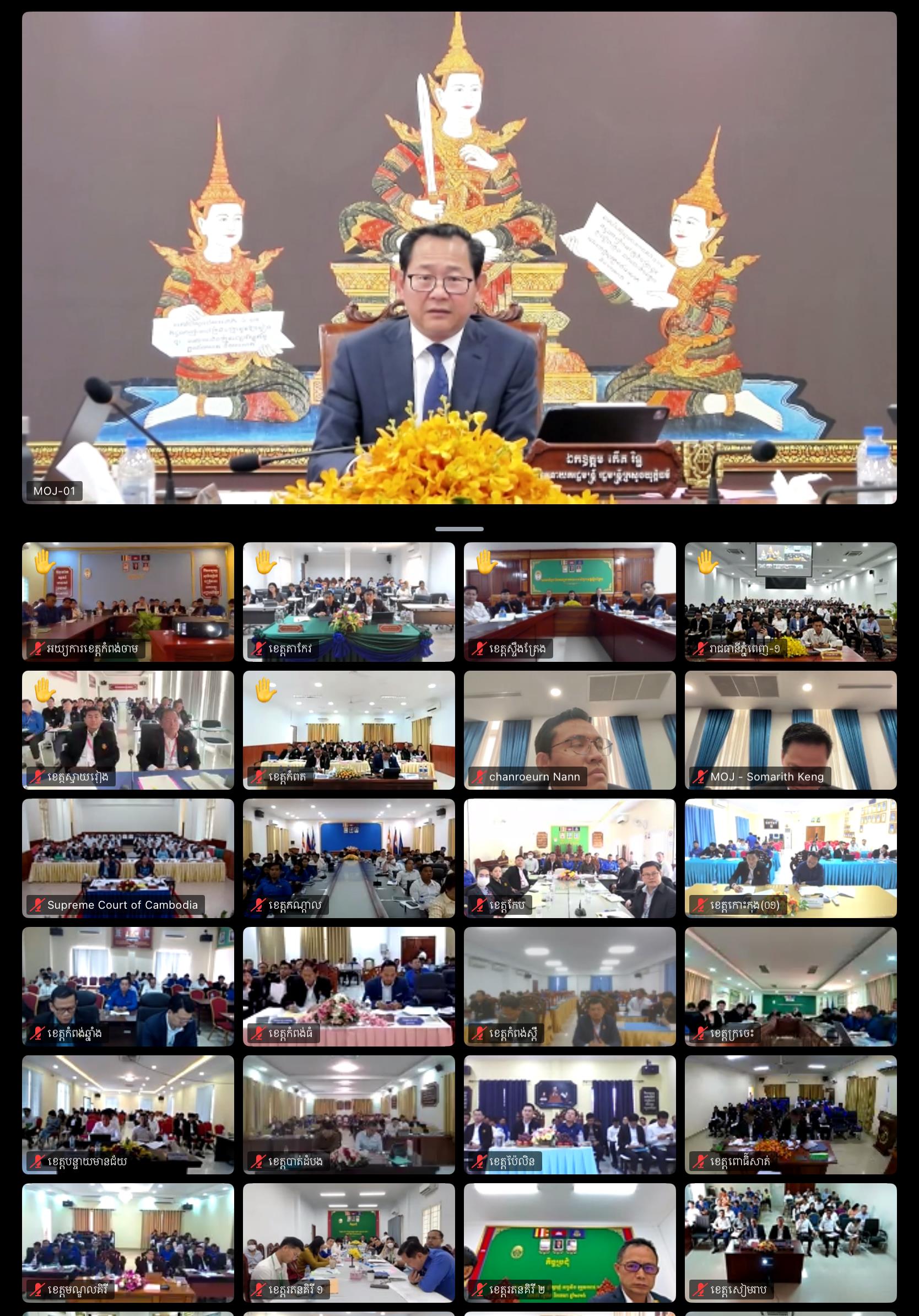Open the ខេត្តកោះកុង(09) participant tile
919x1316 pixels.
click(790, 858)
